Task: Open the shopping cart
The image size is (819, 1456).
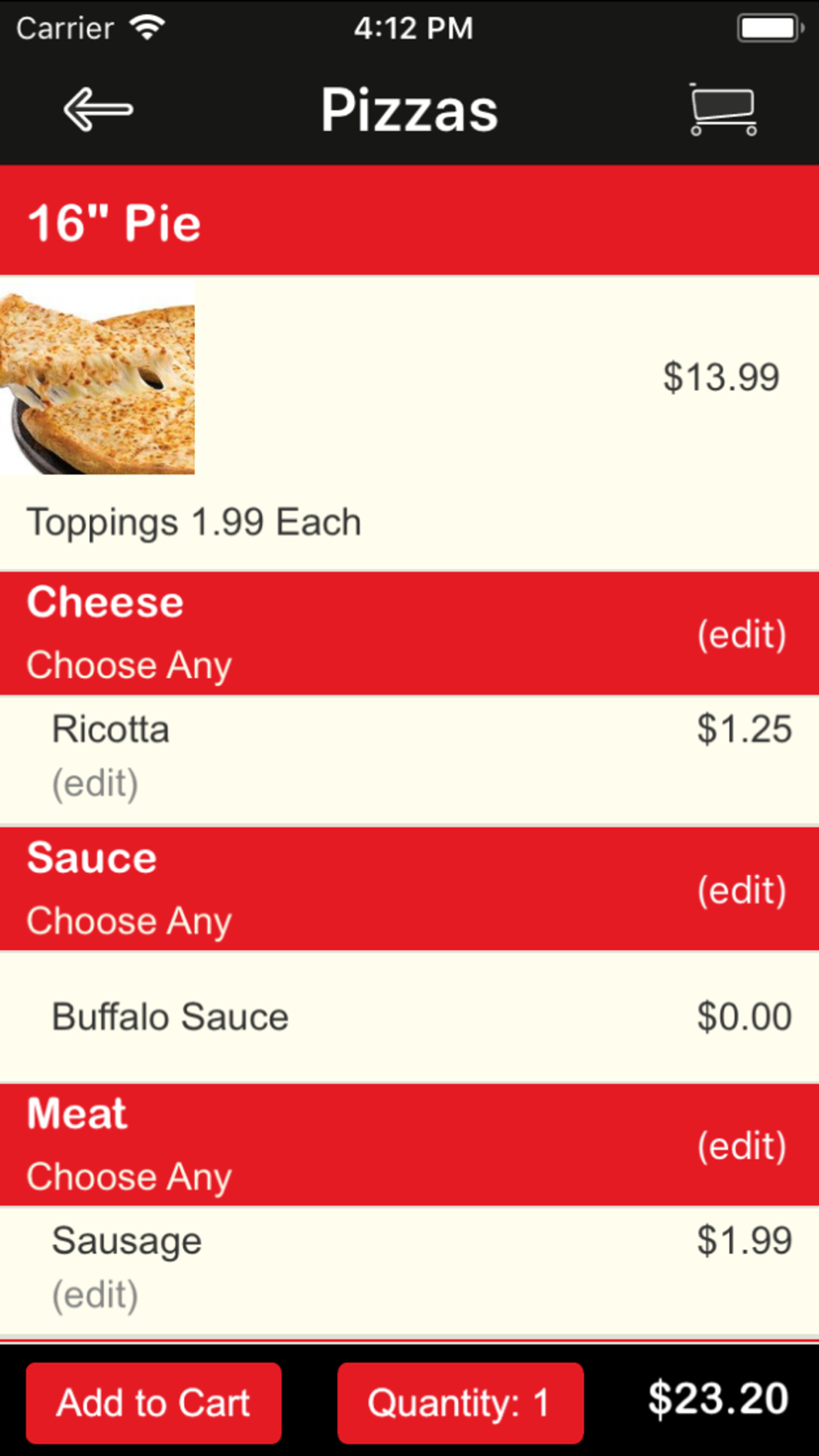Action: point(722,110)
